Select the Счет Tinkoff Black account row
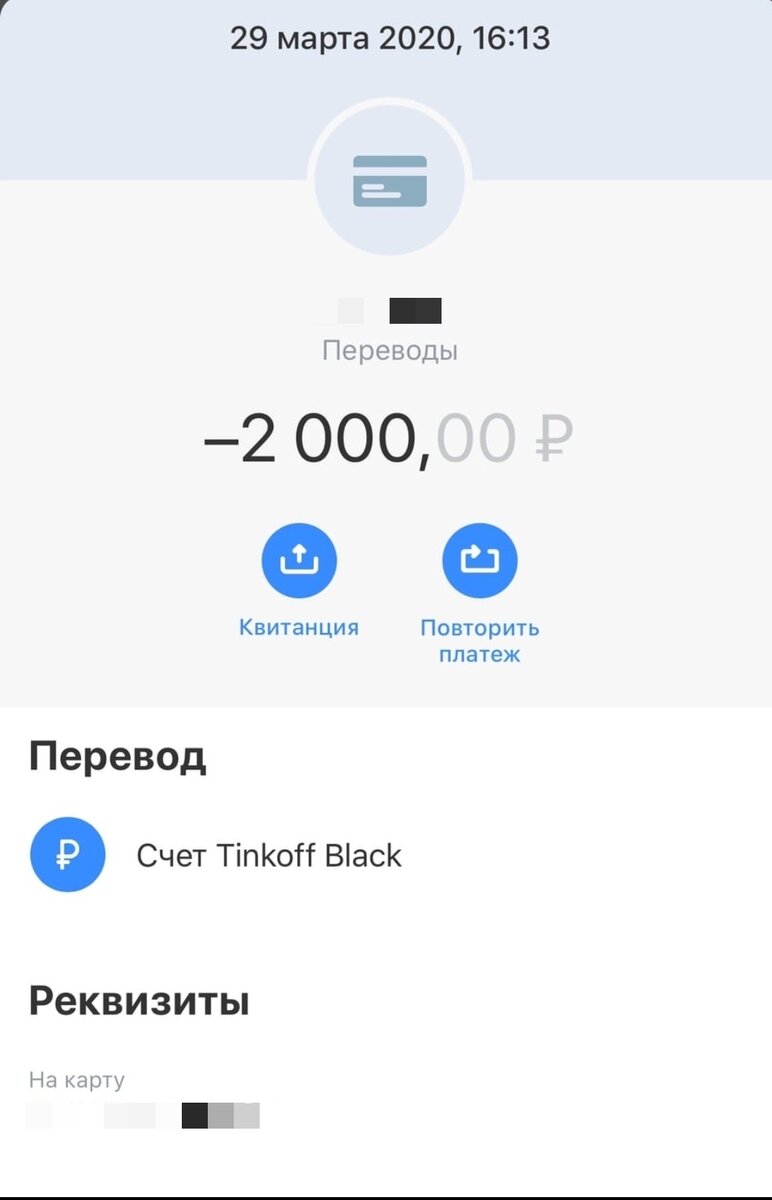772x1200 pixels. click(270, 855)
